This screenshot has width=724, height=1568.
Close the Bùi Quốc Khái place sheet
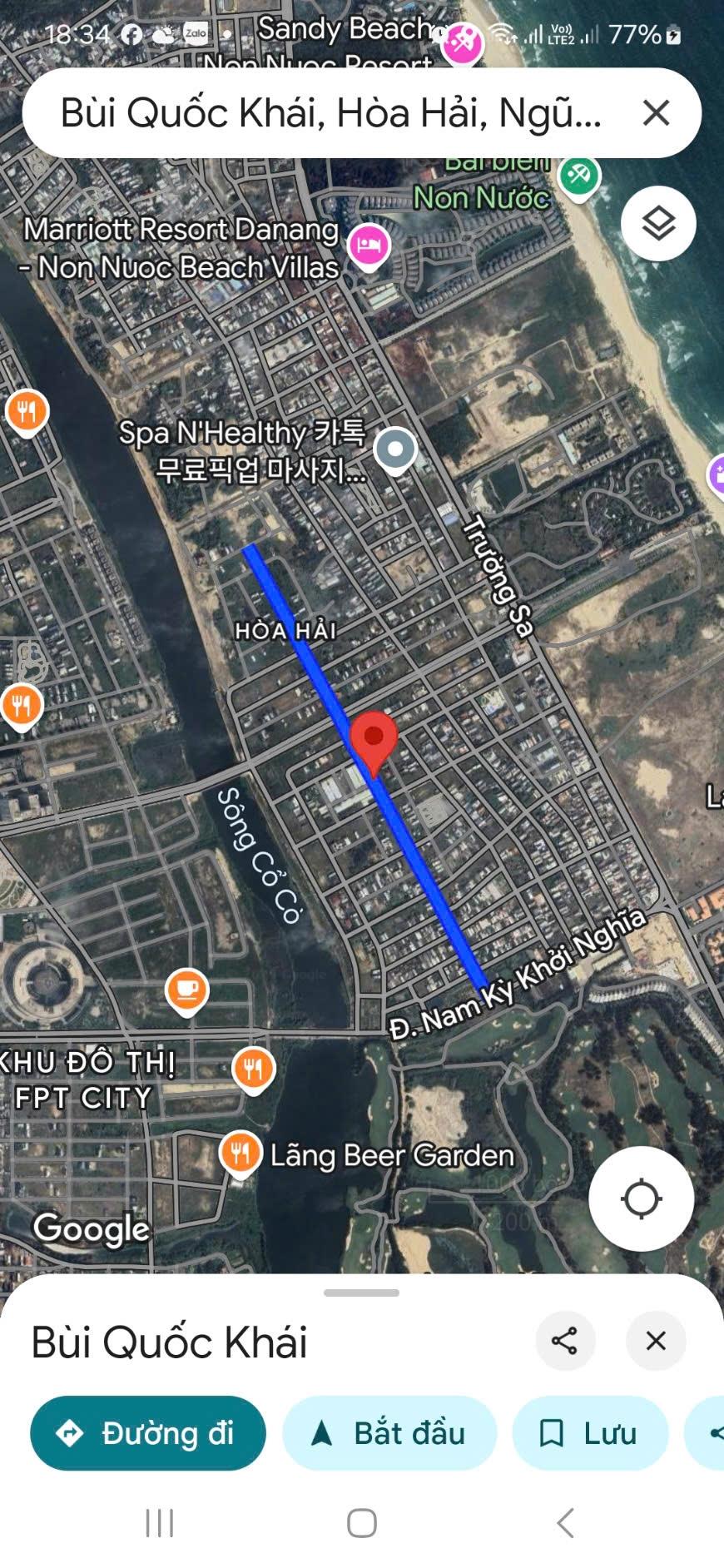click(656, 1341)
